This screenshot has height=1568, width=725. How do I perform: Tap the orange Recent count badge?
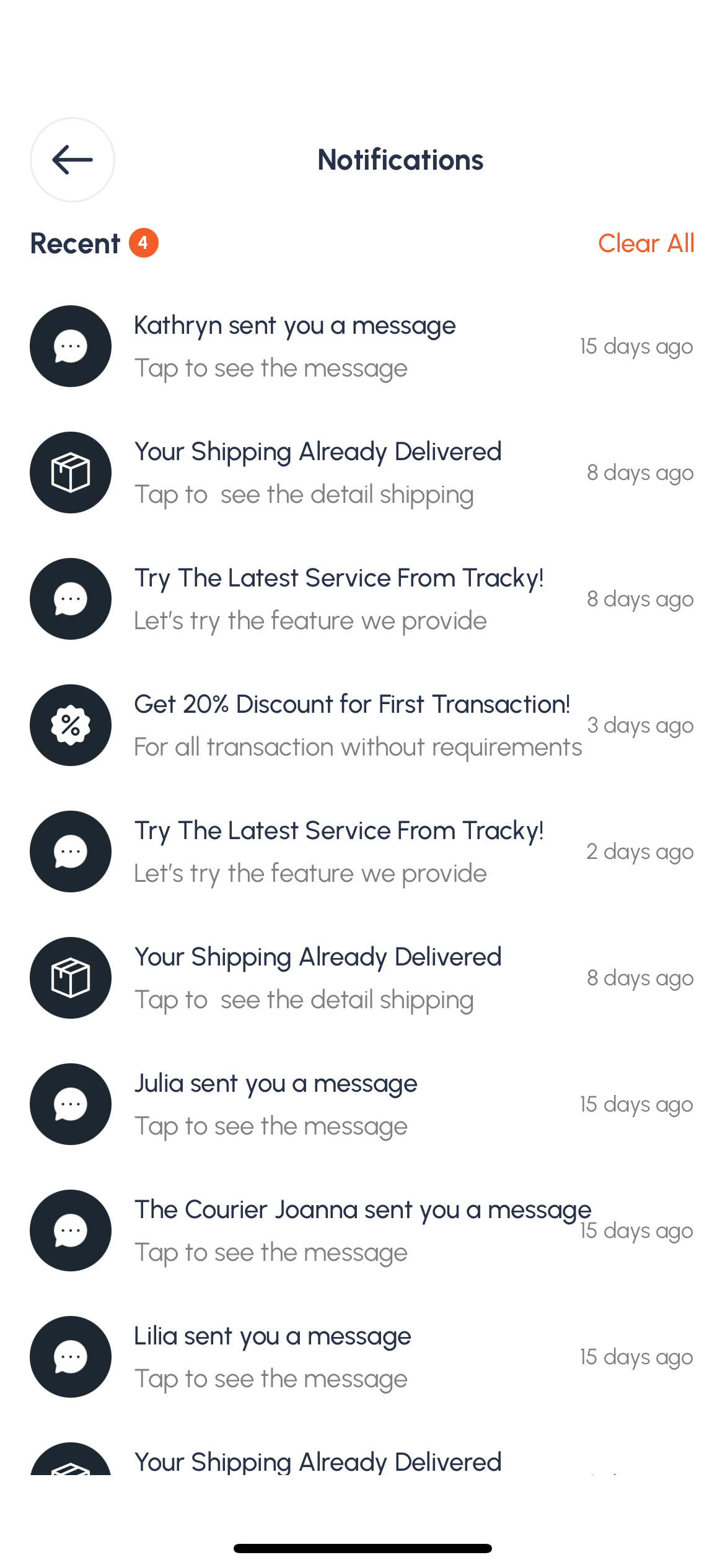[x=143, y=243]
